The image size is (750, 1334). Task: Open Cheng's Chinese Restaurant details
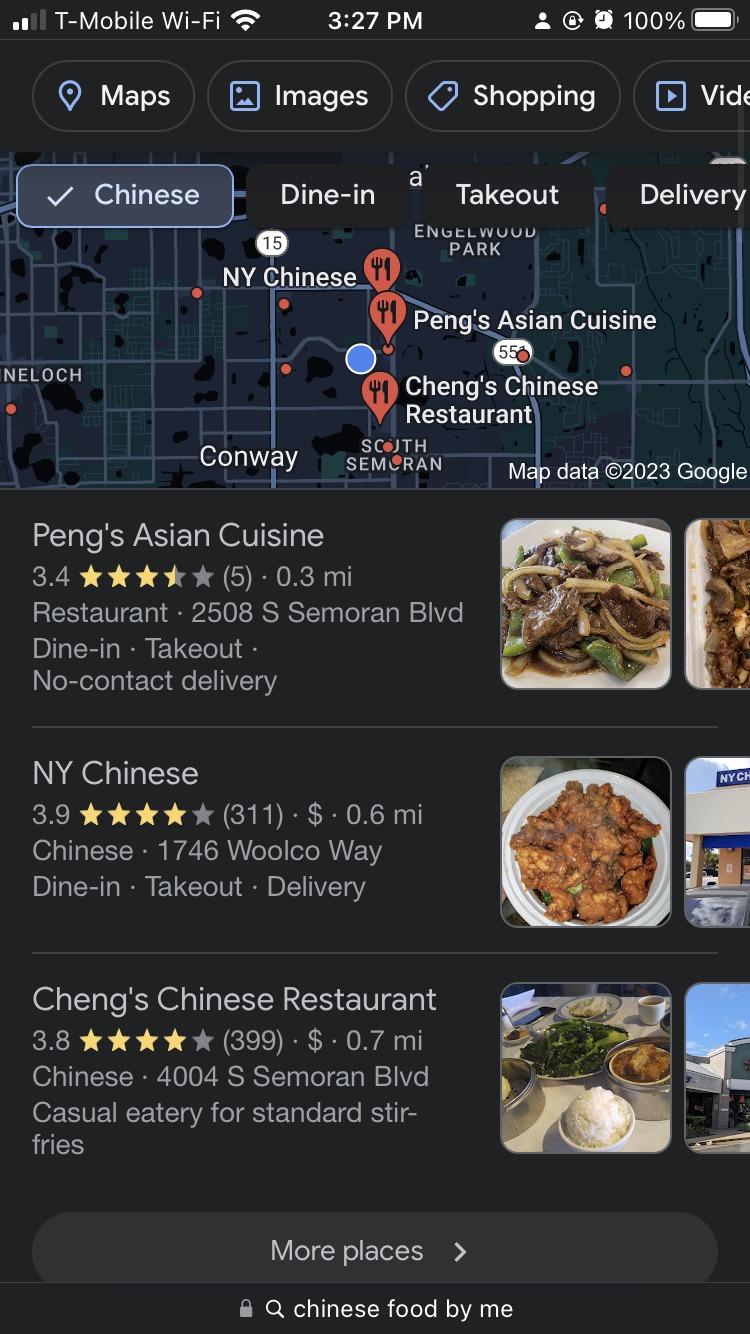(235, 998)
